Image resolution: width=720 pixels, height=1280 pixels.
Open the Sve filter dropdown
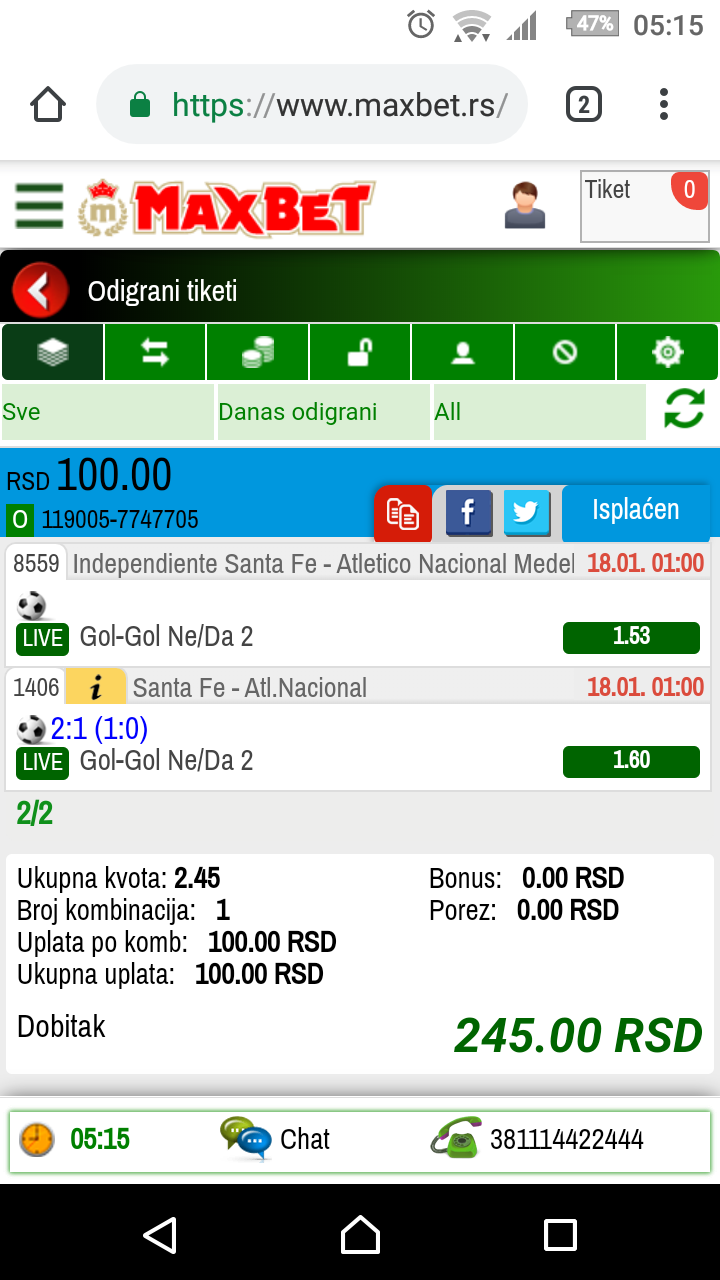(x=108, y=412)
